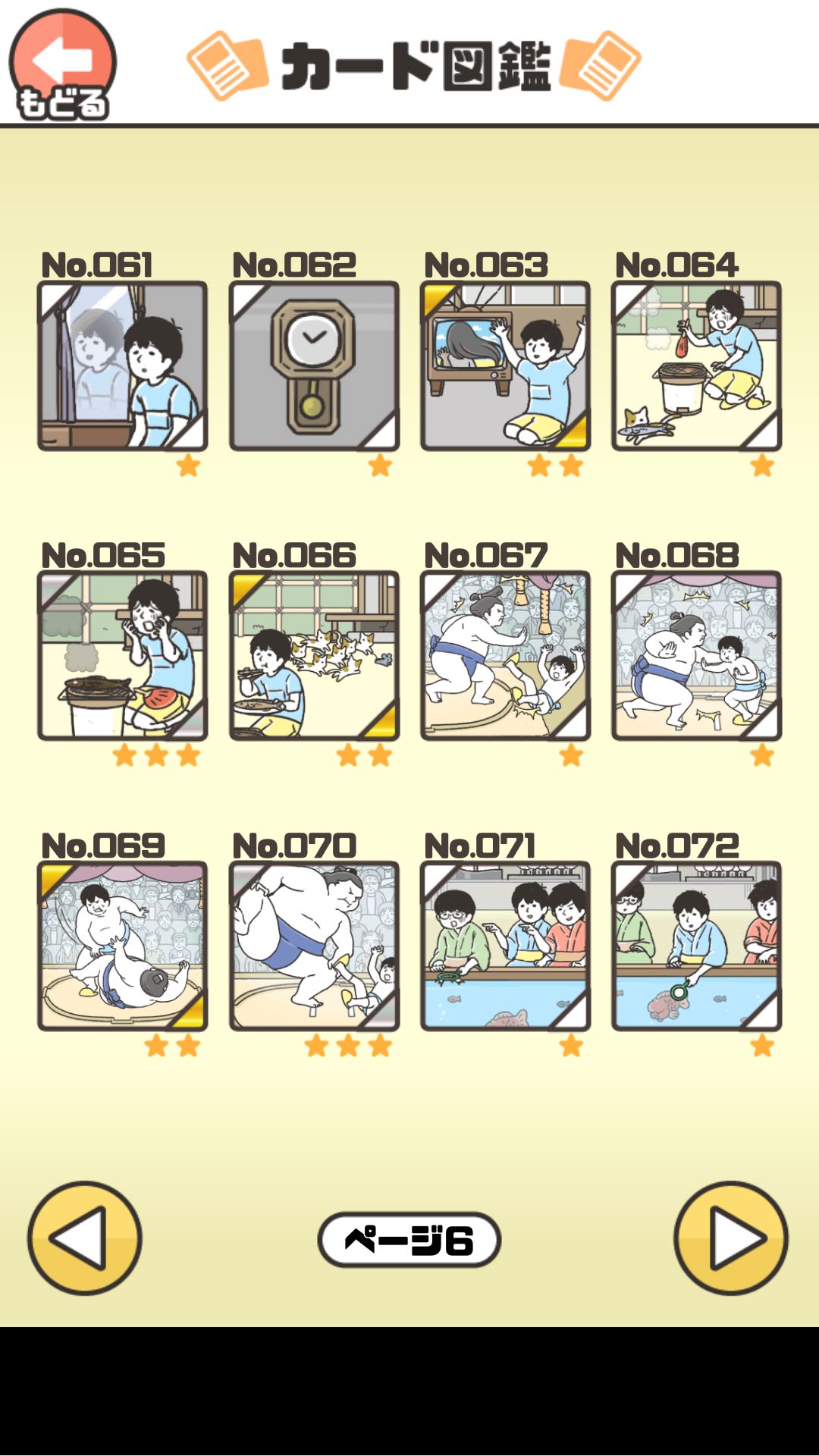Open card No.064 with cat stealing fish
This screenshot has height=1456, width=819.
697,364
